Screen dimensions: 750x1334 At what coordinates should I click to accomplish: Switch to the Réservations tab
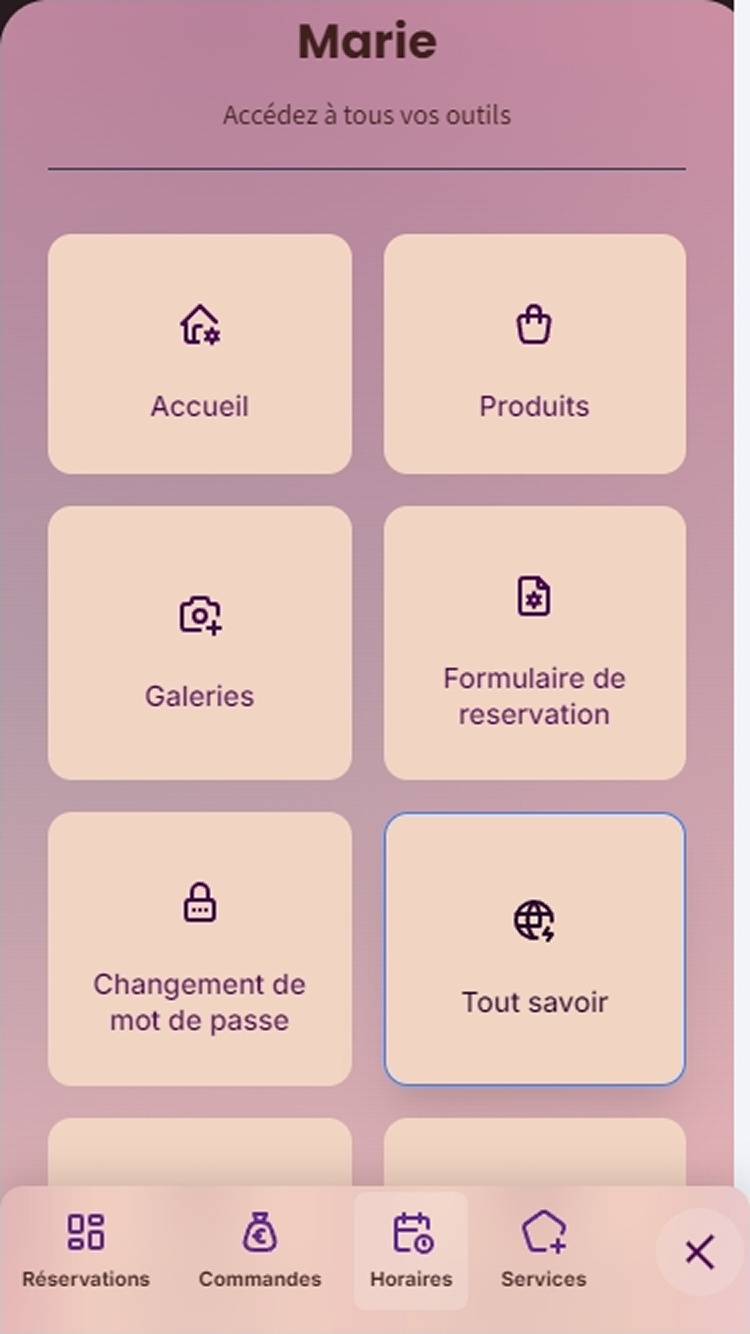point(86,1250)
